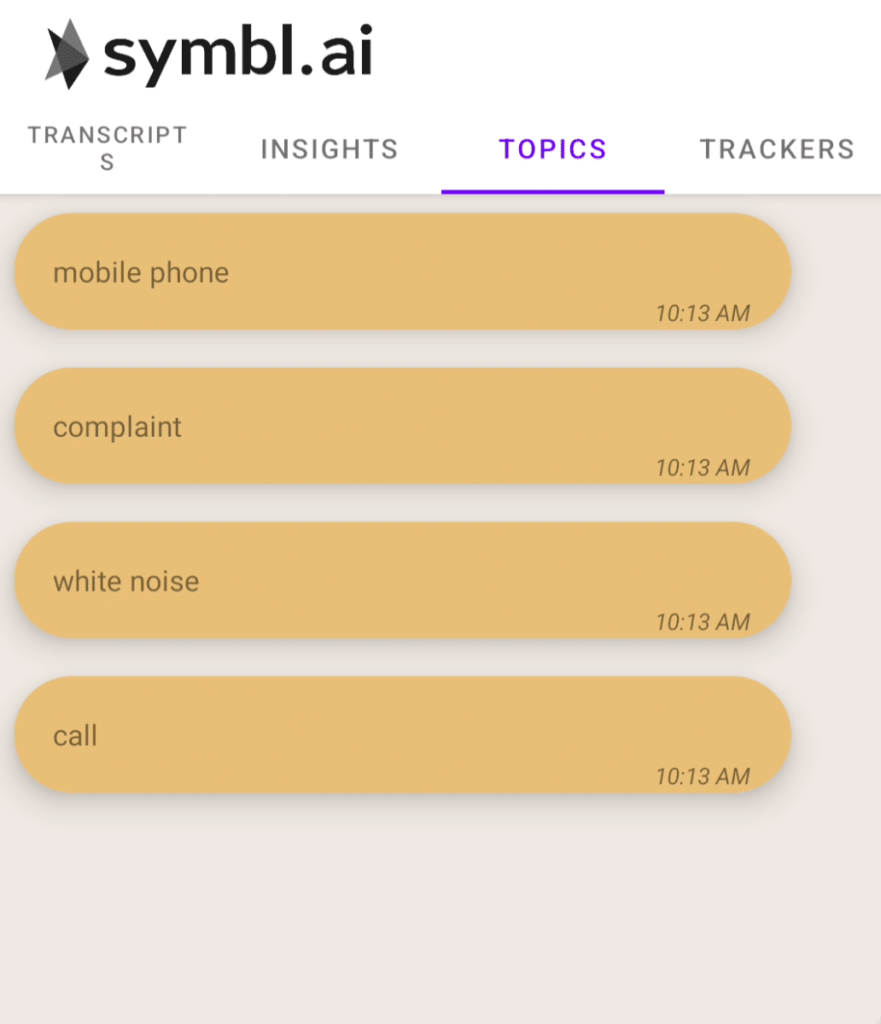Open the 'call' topic card
The image size is (881, 1024).
pyautogui.click(x=400, y=733)
